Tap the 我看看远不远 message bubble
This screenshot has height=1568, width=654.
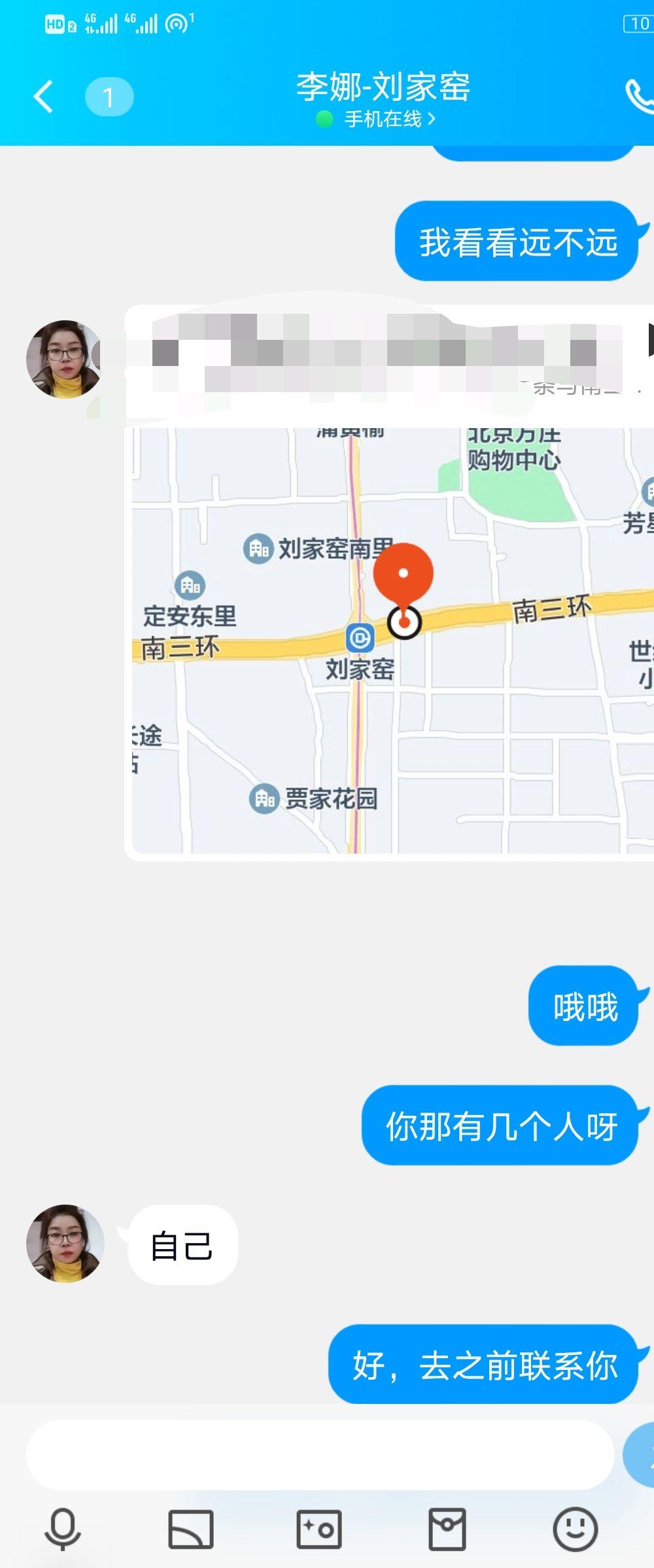click(516, 241)
